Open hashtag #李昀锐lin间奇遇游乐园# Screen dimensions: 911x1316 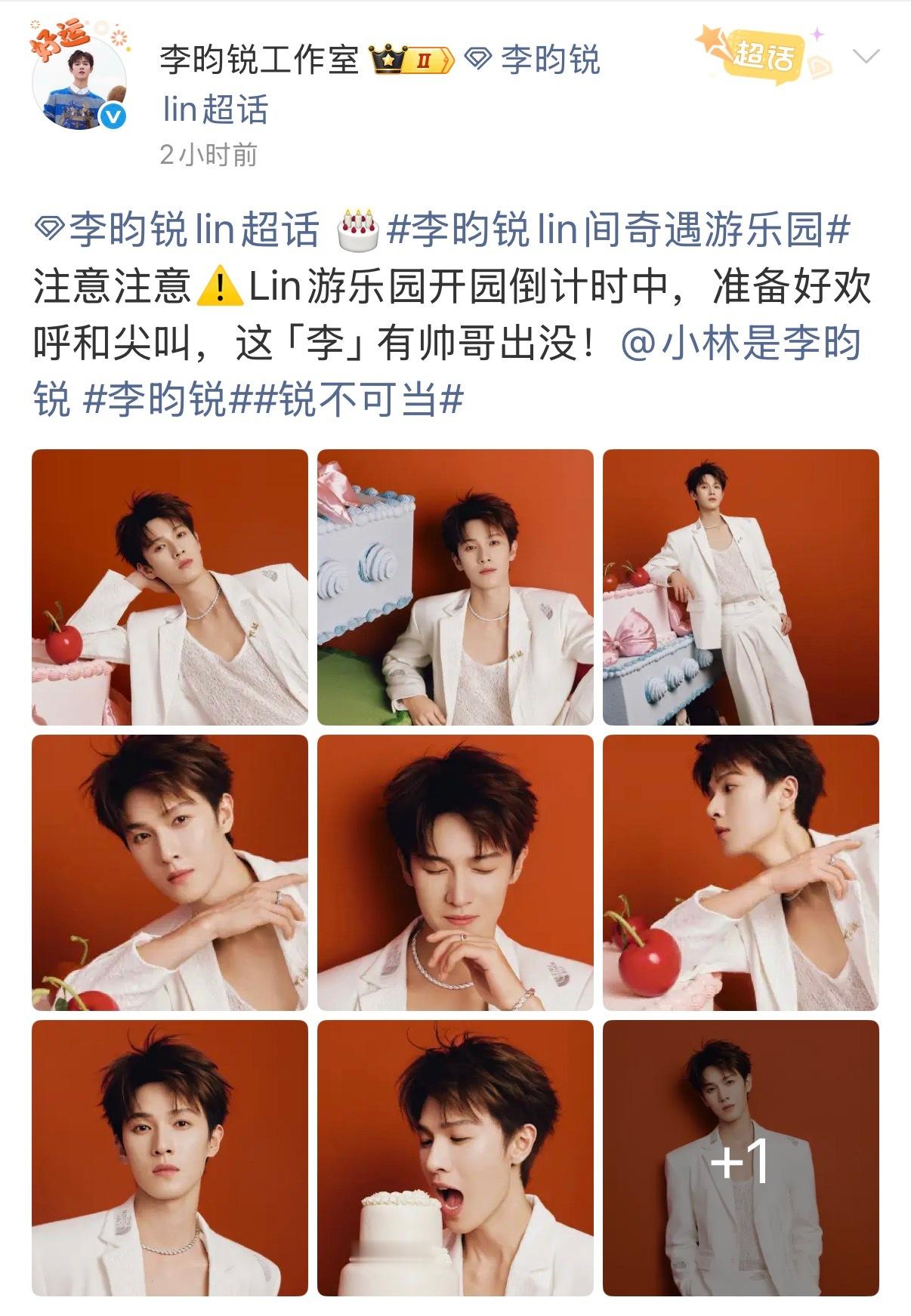click(x=619, y=230)
